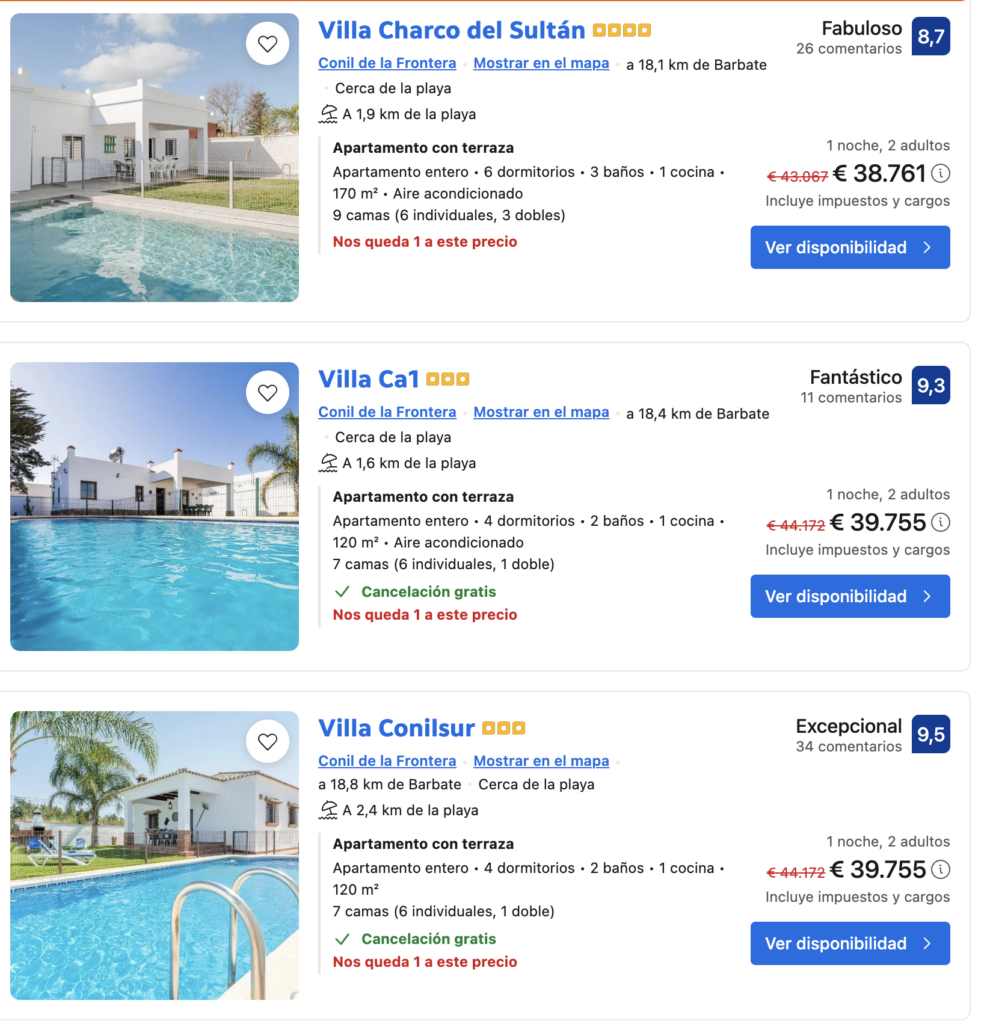Screen dimensions: 984x1024
Task: Add Villa Conilsur to favorites
Action: tap(268, 741)
